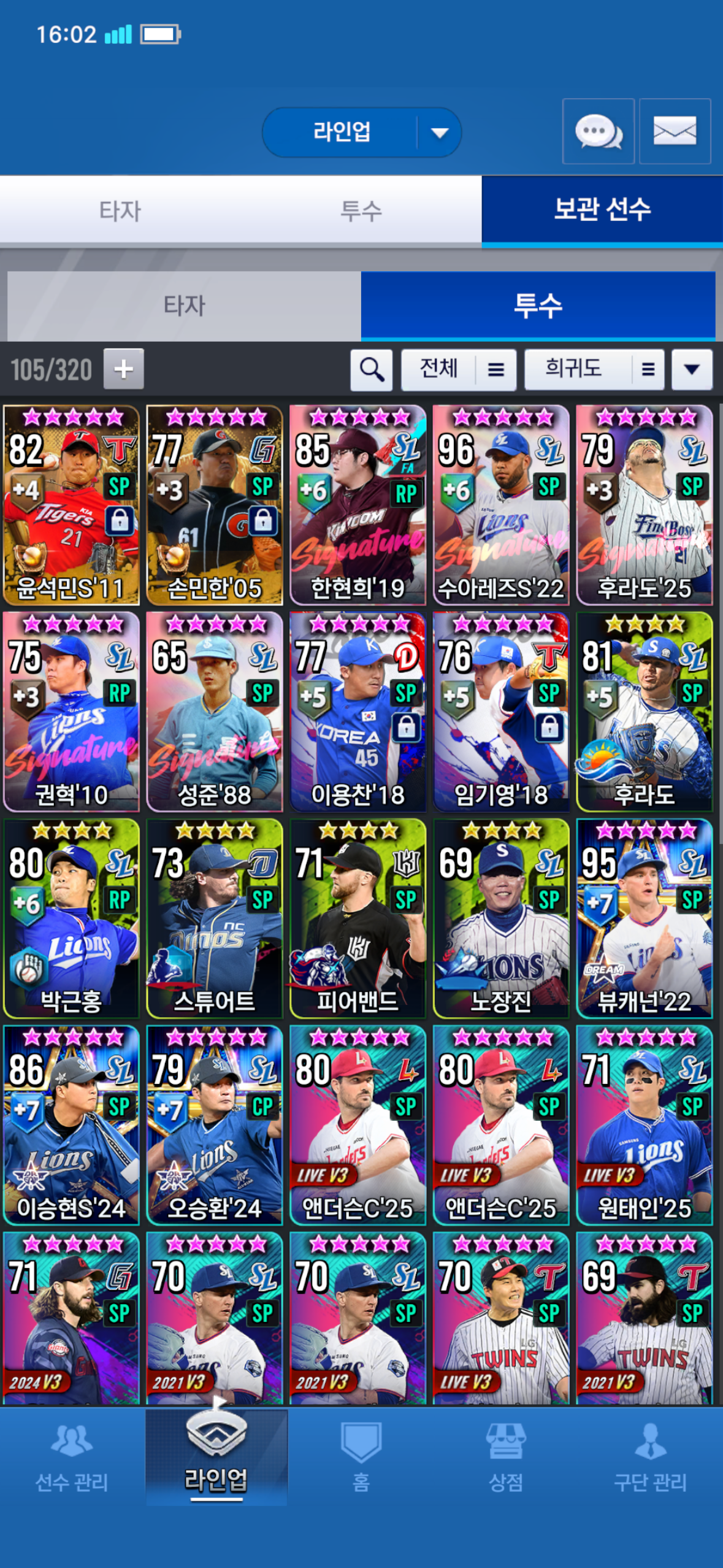
Task: Switch to the top 투수 tab
Action: [361, 210]
